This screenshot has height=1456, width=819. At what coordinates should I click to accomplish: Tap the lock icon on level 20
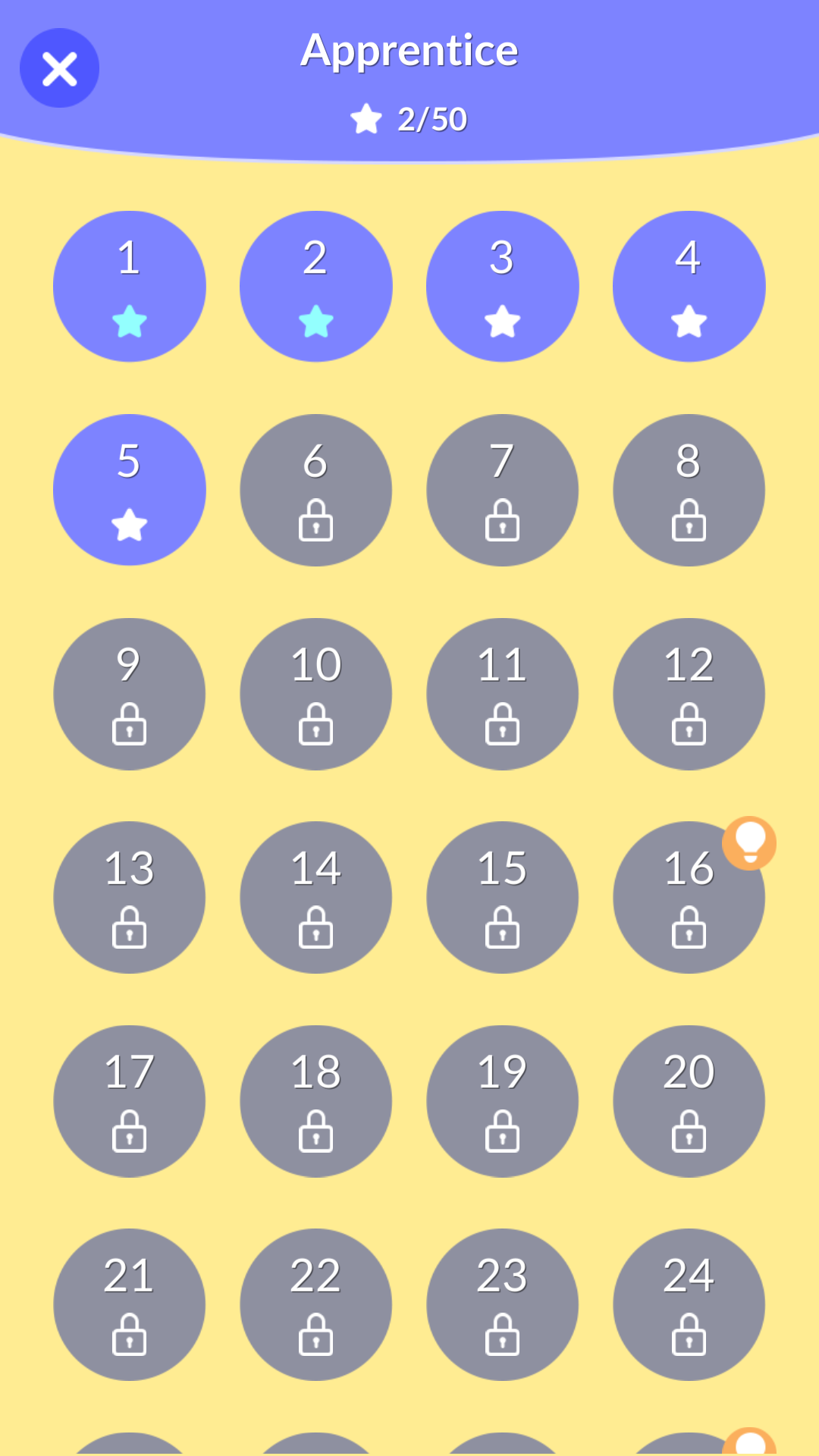[x=689, y=1133]
